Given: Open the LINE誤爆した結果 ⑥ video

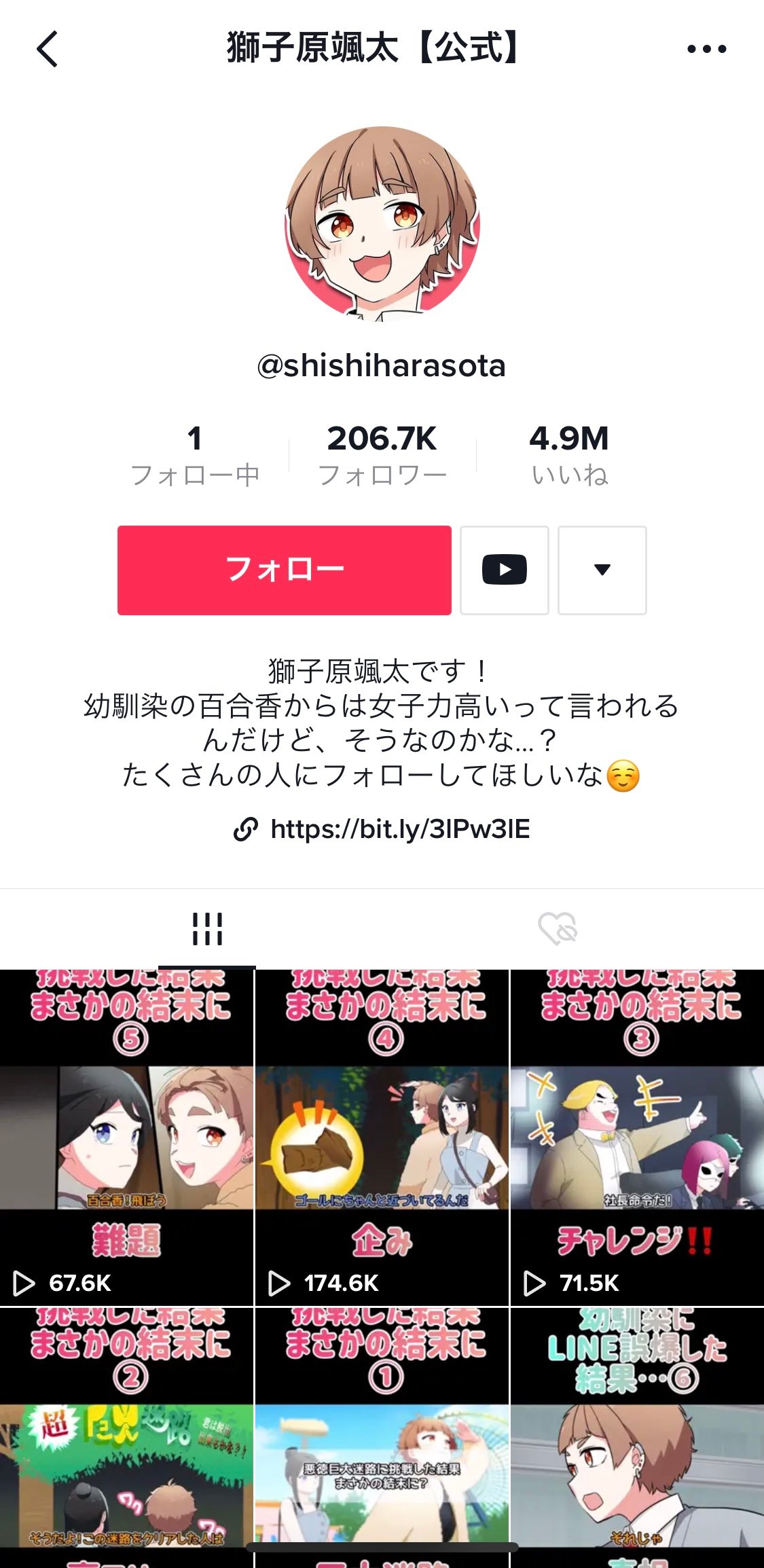Looking at the screenshot, I should tap(637, 1440).
